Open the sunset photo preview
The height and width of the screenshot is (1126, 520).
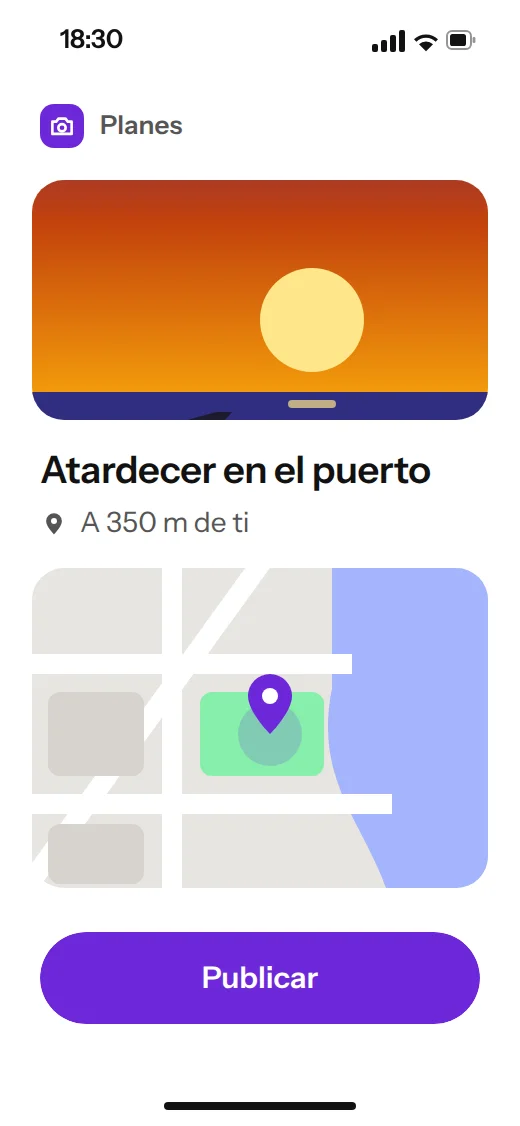(x=260, y=299)
